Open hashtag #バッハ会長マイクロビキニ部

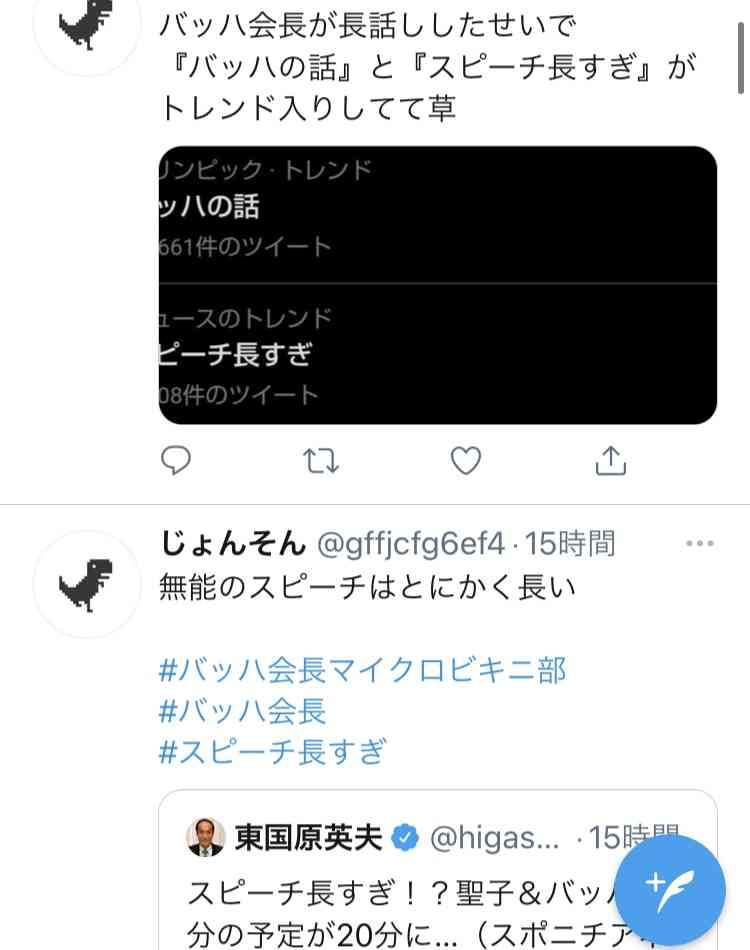click(362, 670)
